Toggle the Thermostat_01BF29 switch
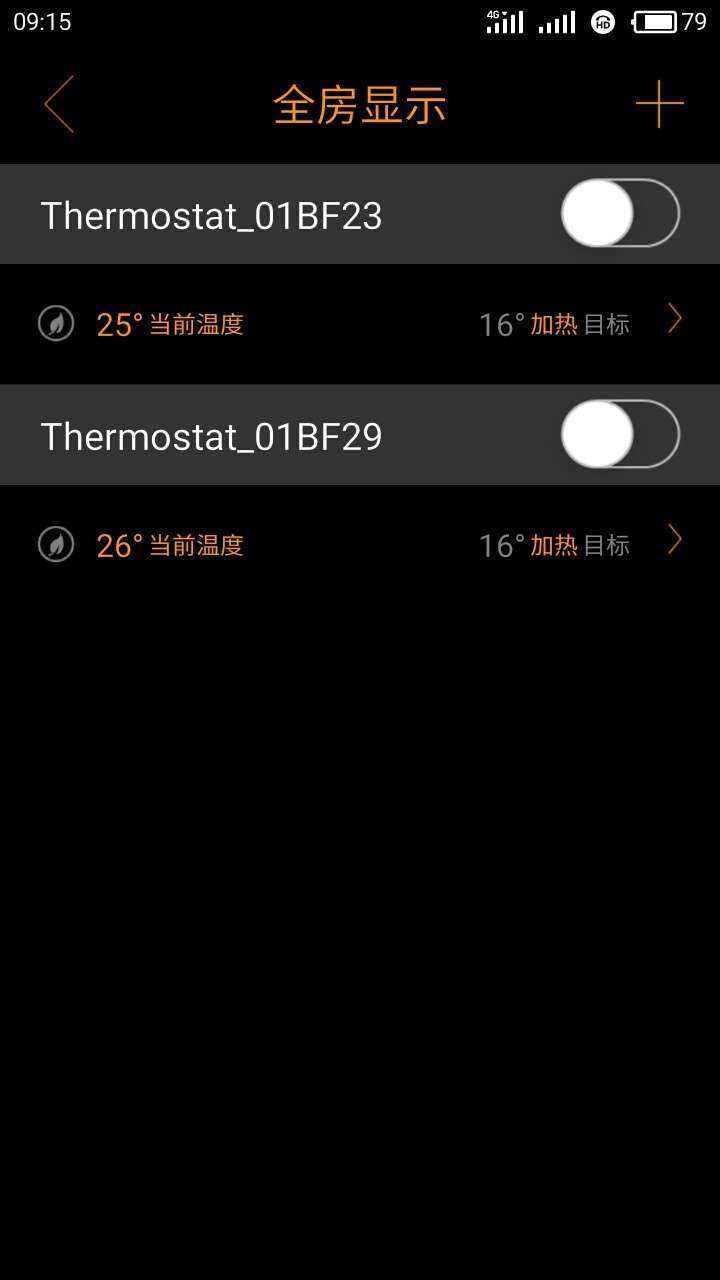This screenshot has height=1280, width=720. (x=620, y=434)
